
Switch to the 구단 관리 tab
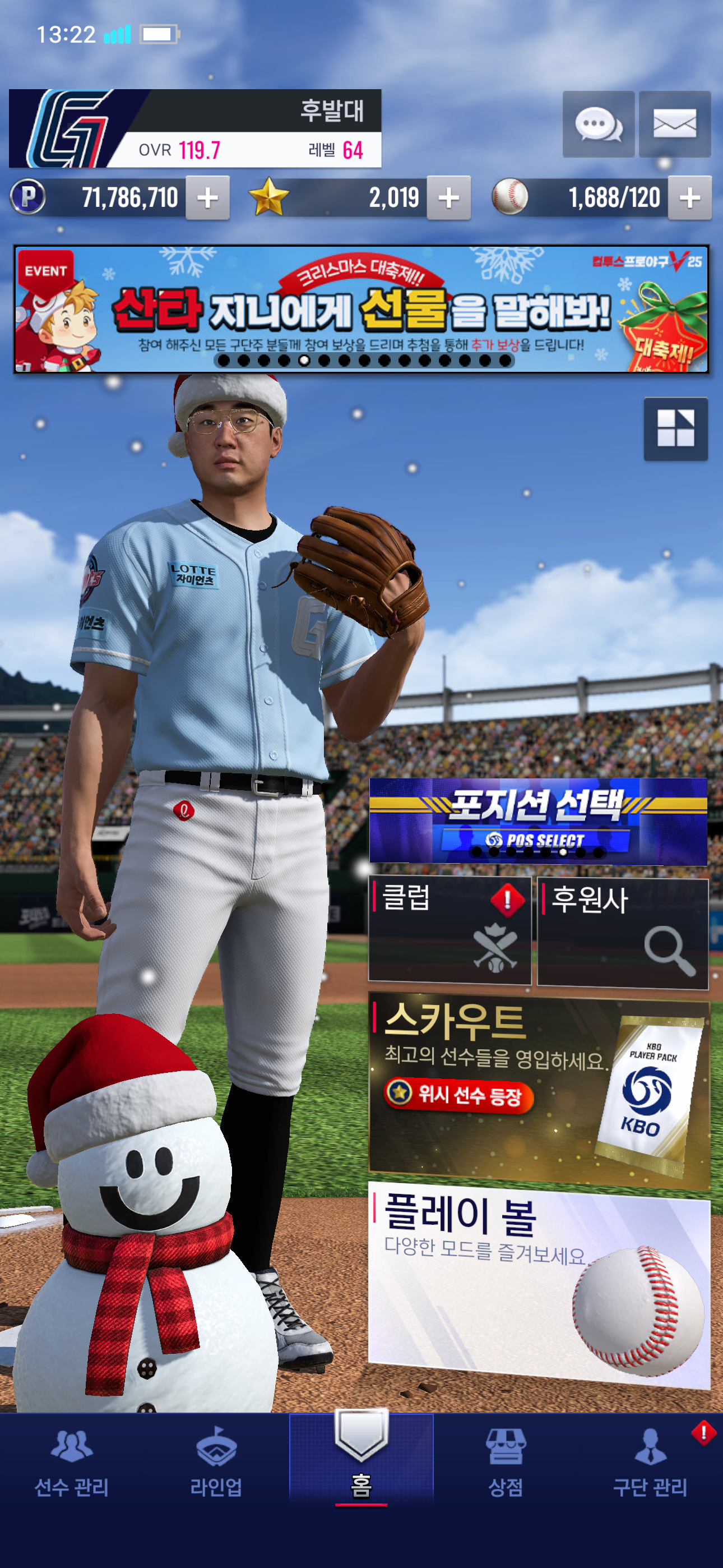[650, 1464]
